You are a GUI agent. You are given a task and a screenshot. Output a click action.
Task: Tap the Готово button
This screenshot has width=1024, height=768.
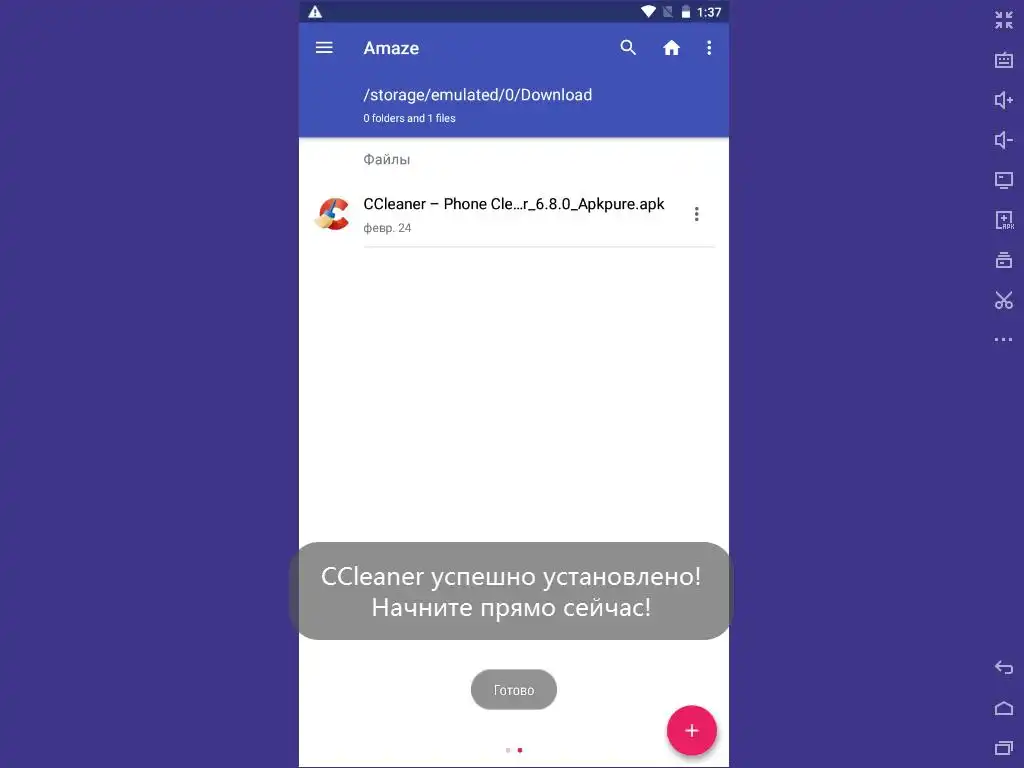click(513, 690)
